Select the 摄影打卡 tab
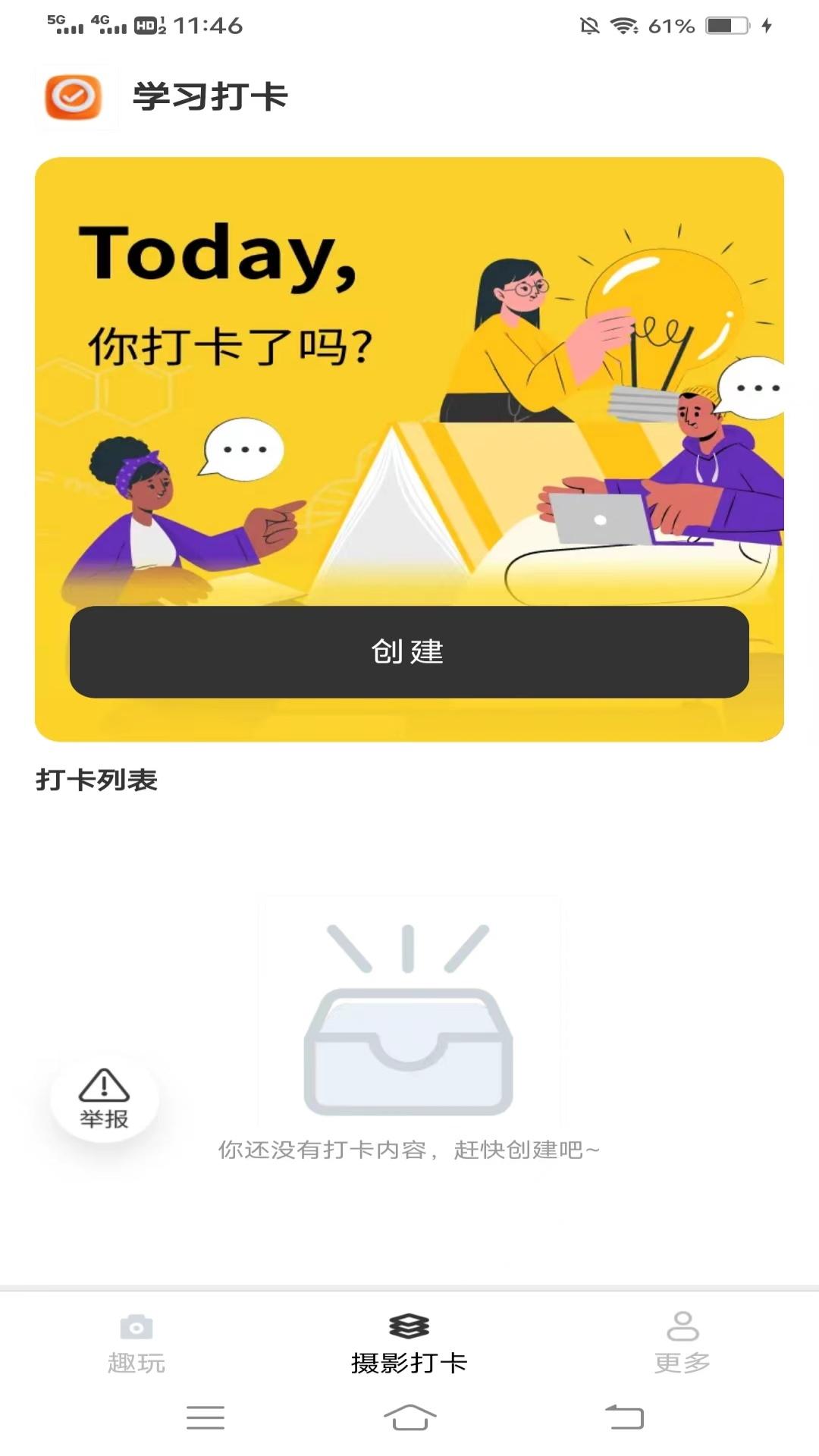The image size is (819, 1456). tap(409, 1343)
